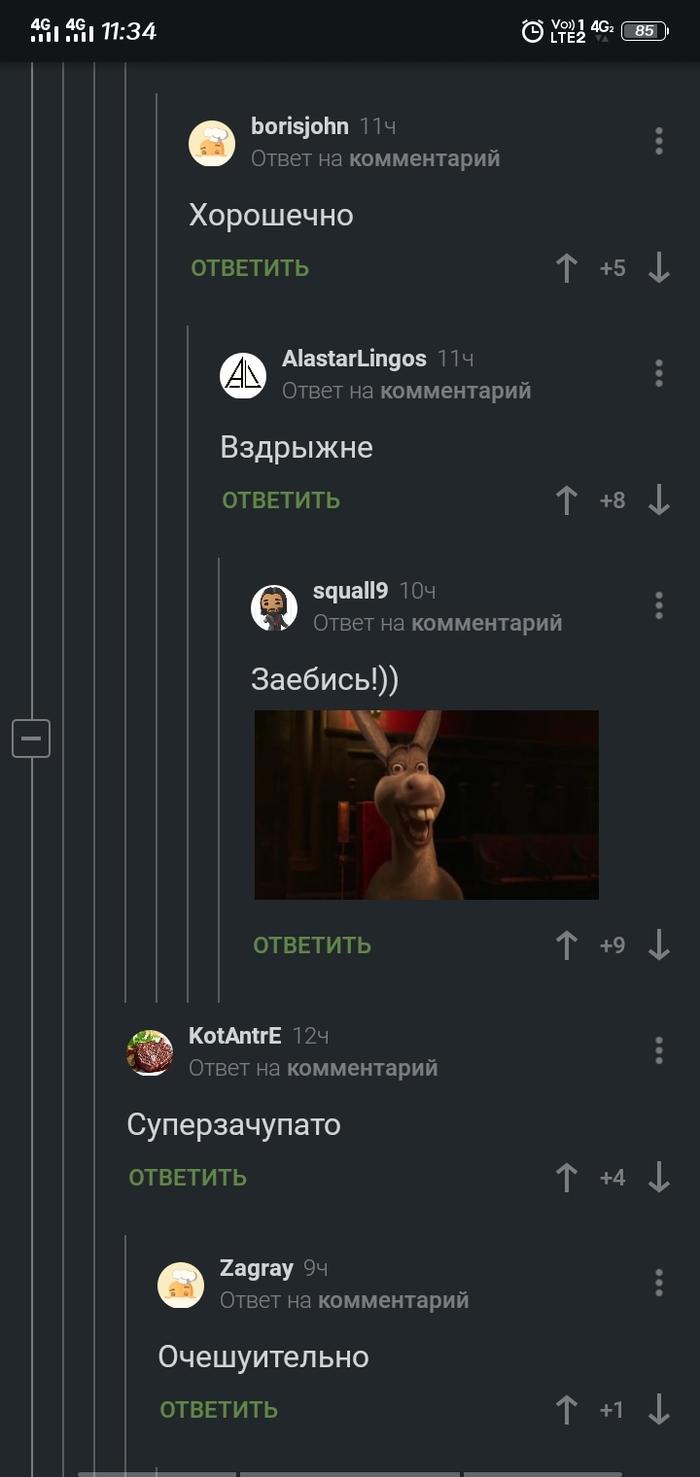Viewport: 700px width, 1477px height.
Task: Downvote Zagray's comment
Action: (658, 1409)
